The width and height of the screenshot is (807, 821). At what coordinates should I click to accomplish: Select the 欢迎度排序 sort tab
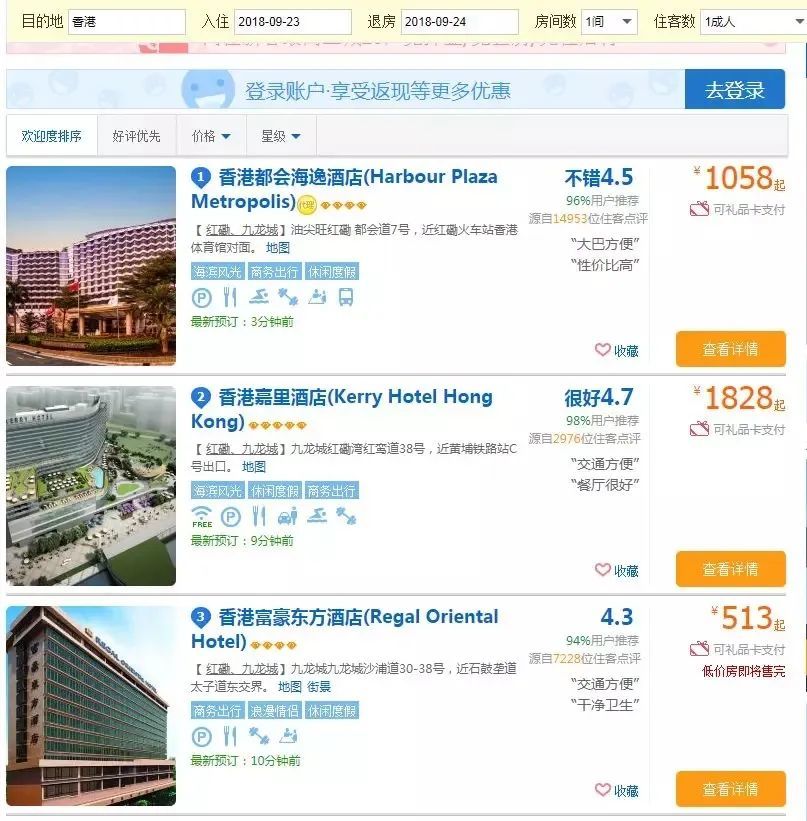tap(50, 133)
